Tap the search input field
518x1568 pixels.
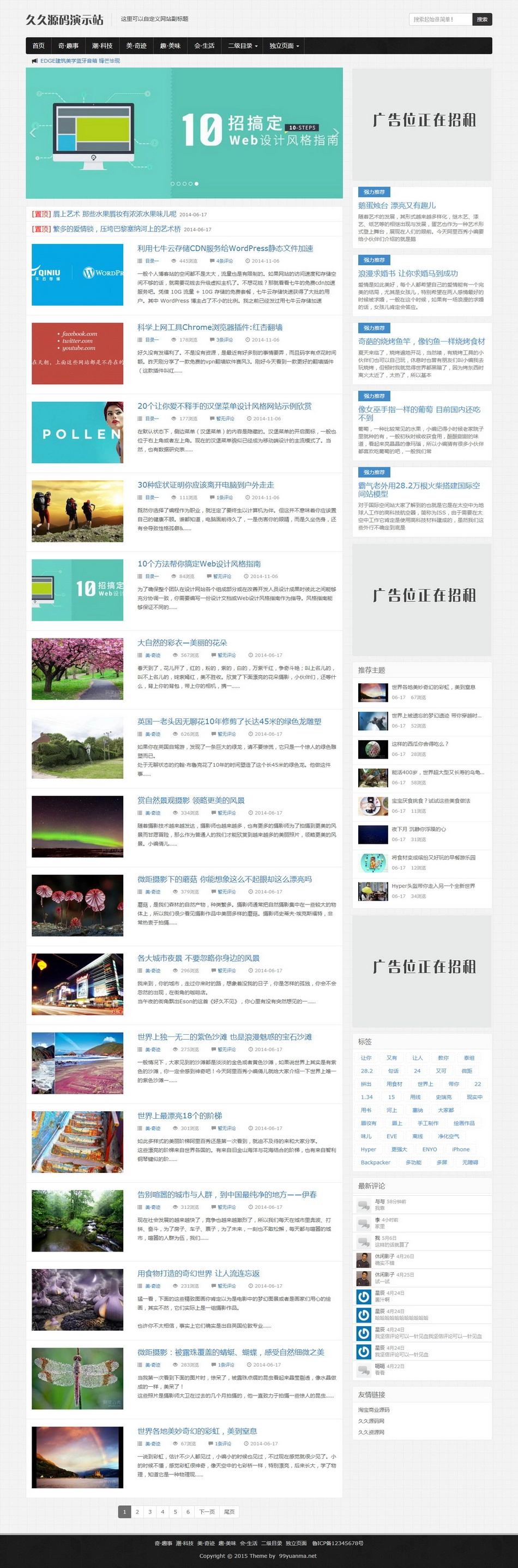pyautogui.click(x=439, y=20)
